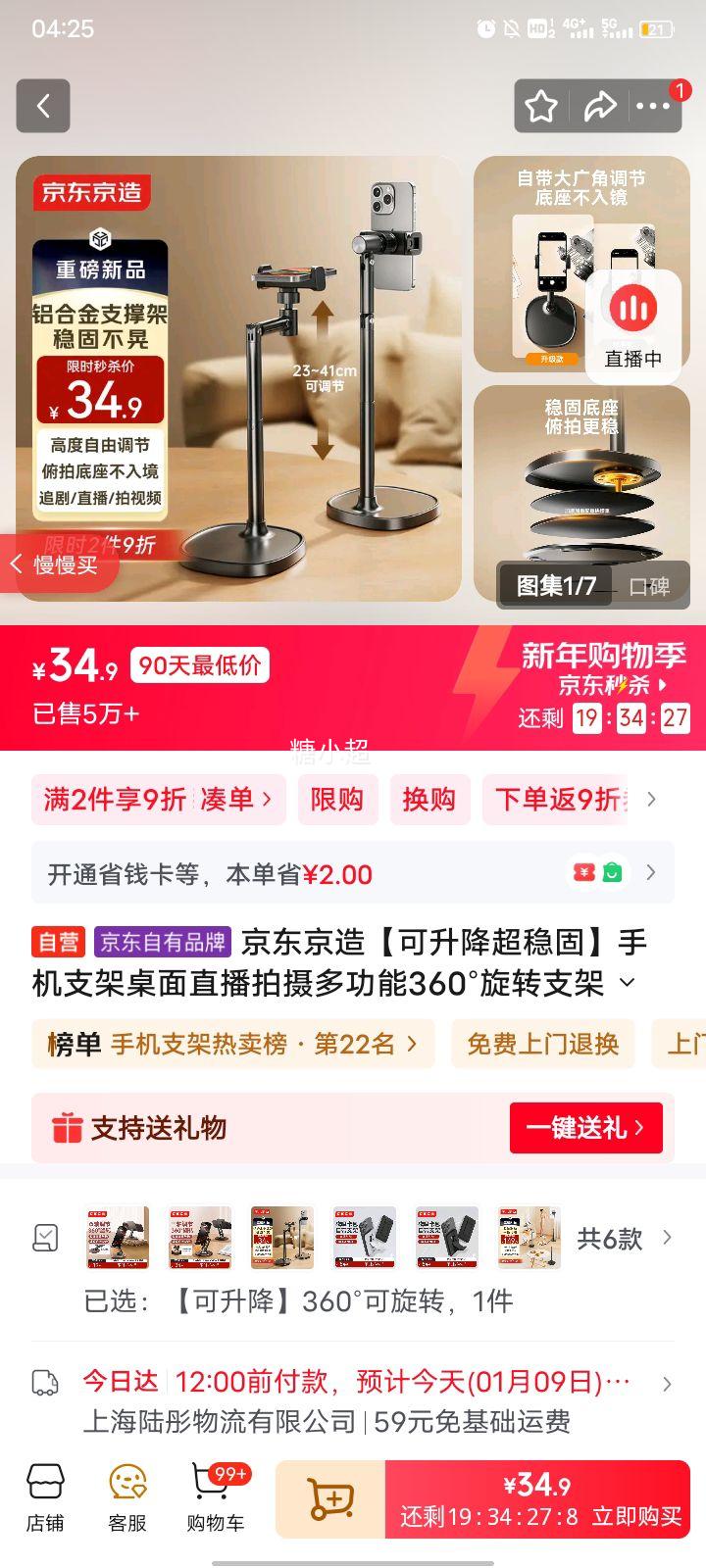Select the third product variant thumbnail
The image size is (706, 1568).
(281, 1238)
